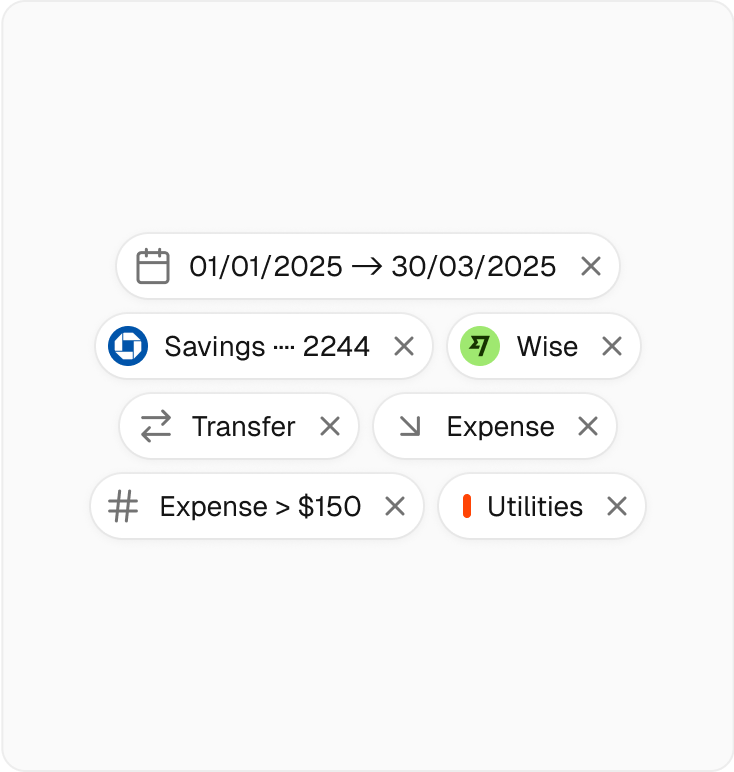Remove the Expense > $150 amount filter
Screen dimensions: 734x772
click(393, 506)
